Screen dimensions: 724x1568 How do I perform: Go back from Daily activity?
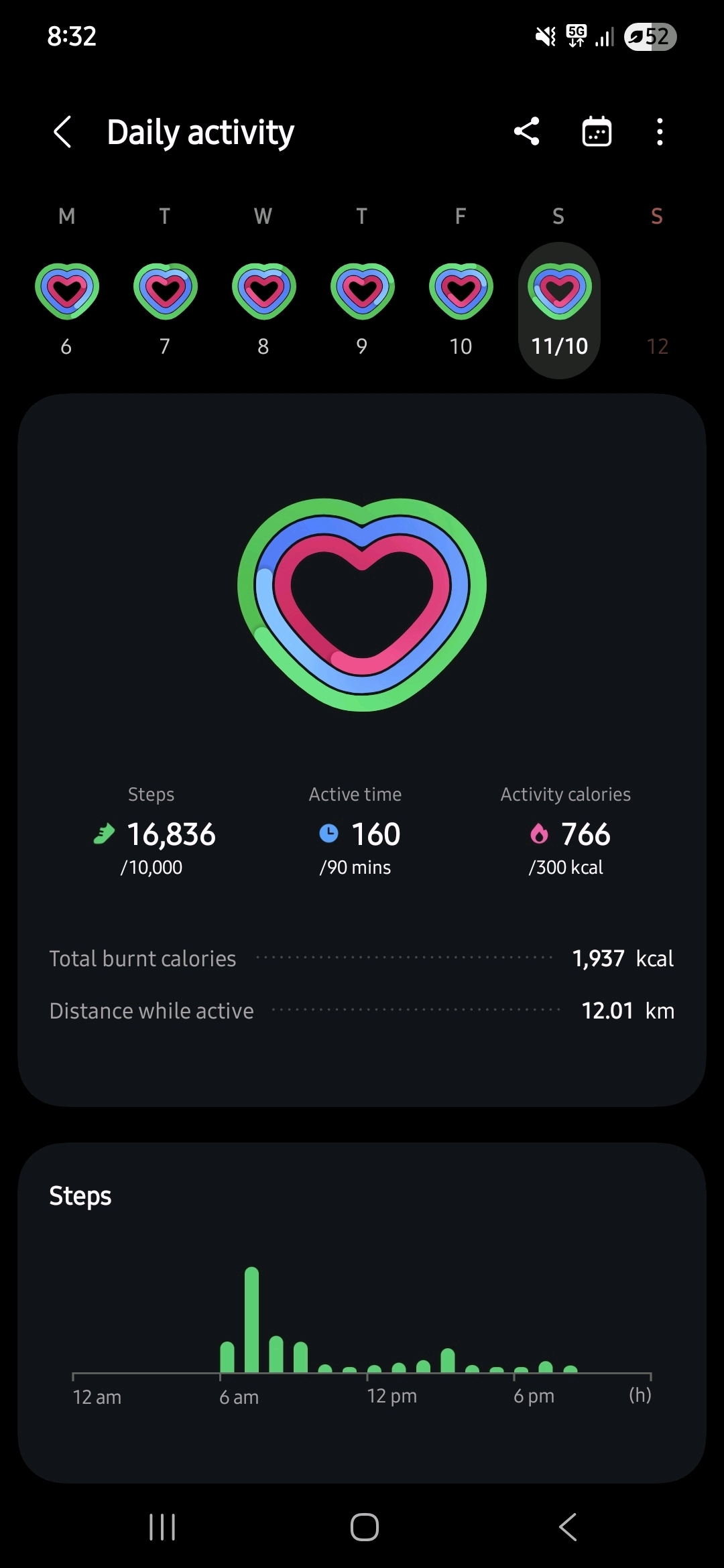(x=62, y=131)
